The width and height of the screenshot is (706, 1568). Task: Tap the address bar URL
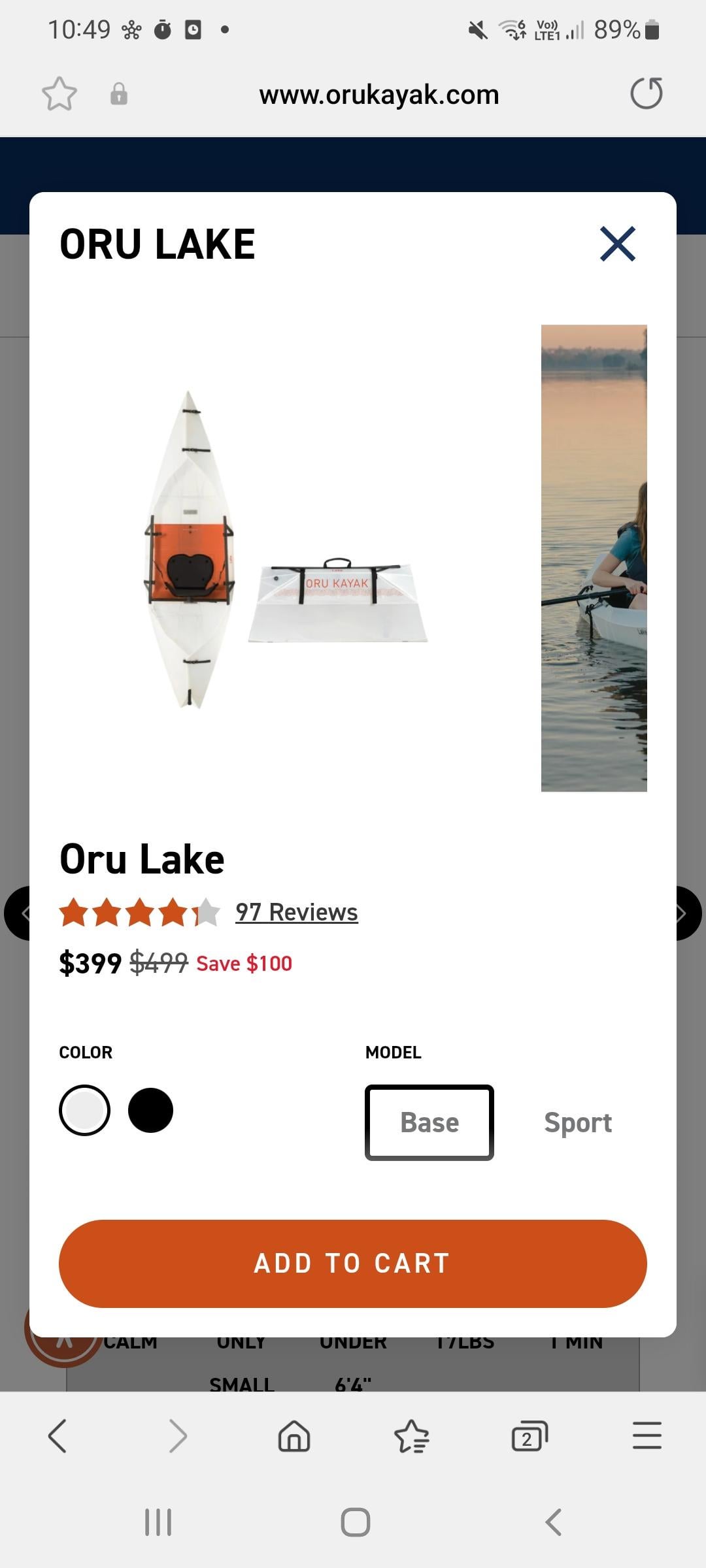click(379, 95)
